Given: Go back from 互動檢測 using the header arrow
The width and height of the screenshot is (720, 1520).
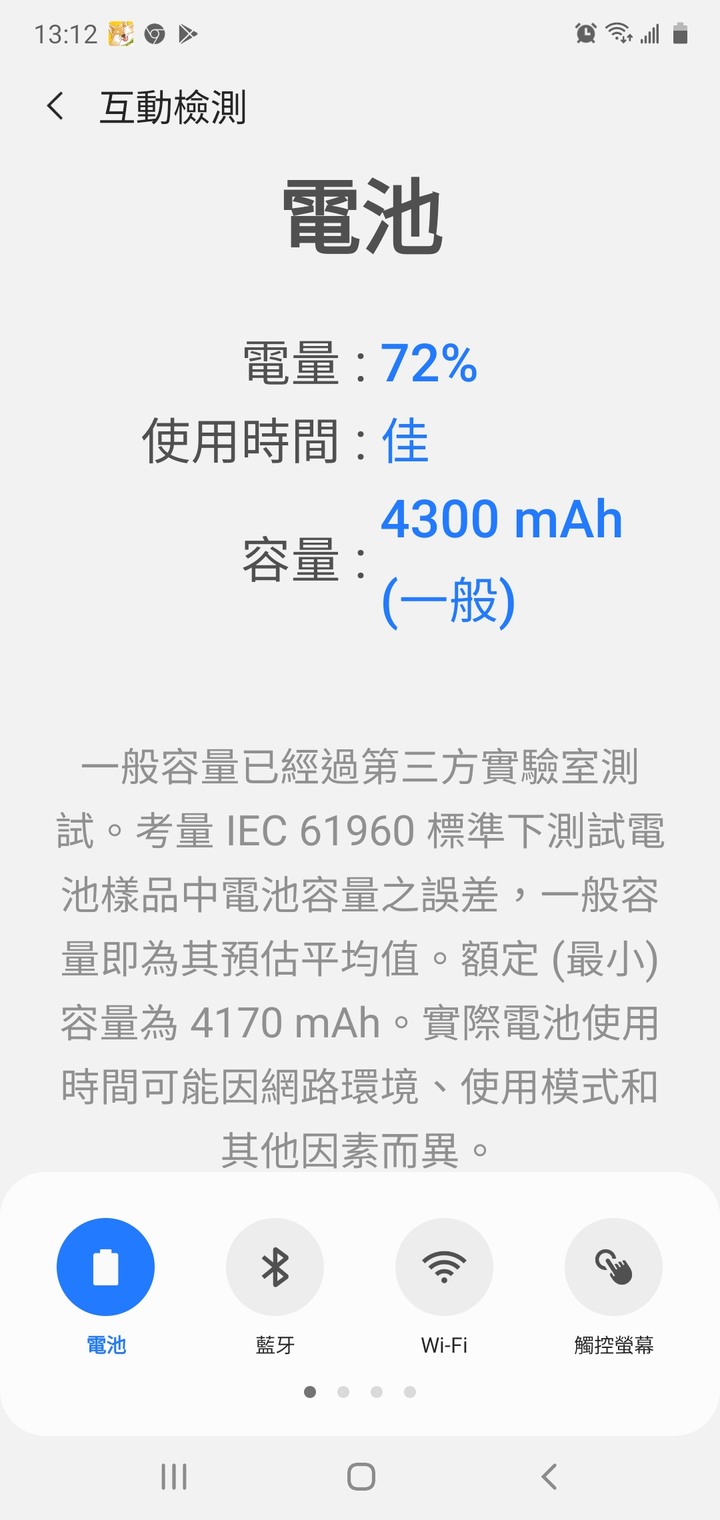Looking at the screenshot, I should pos(55,106).
